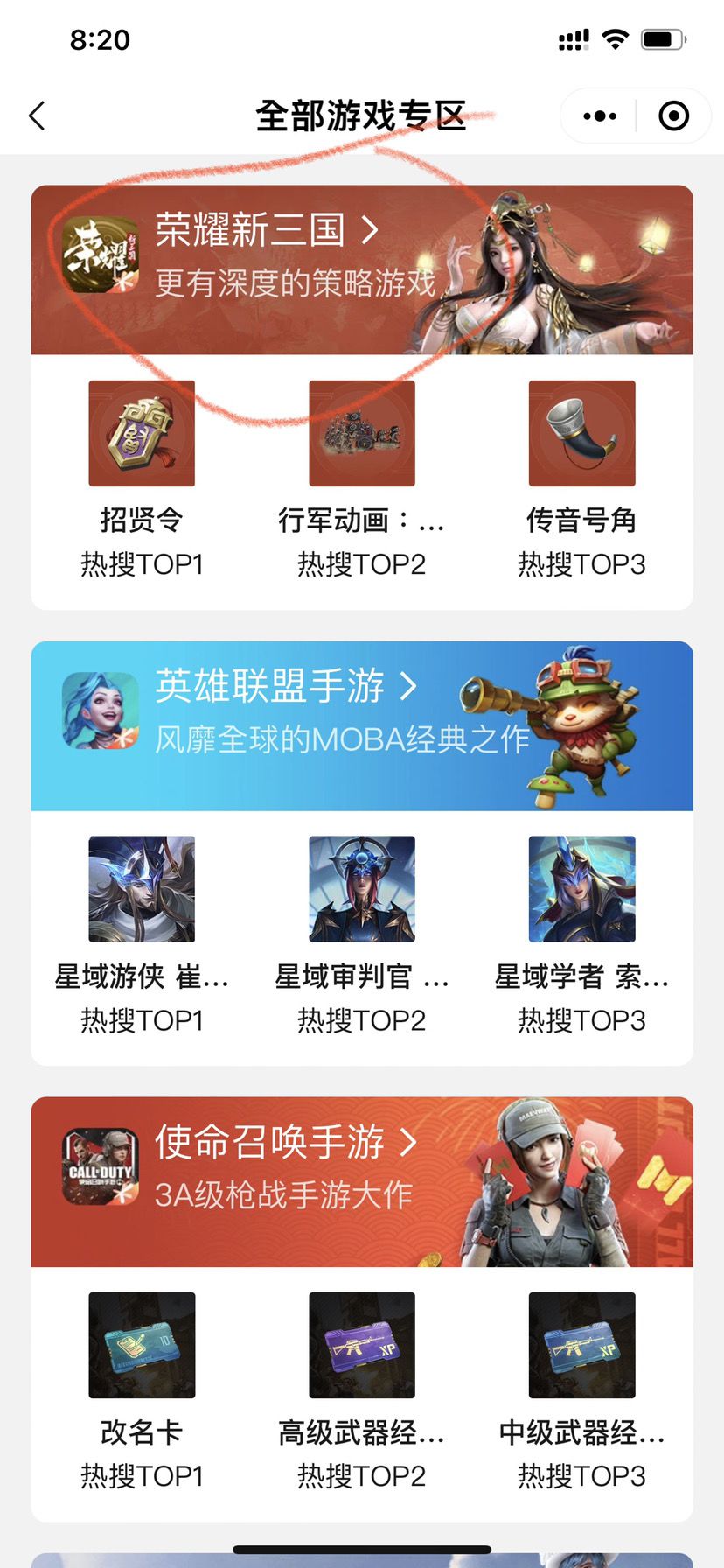Tap the 星域游侠 崔 champion portrait
Screen dimensions: 724x1568
(142, 889)
